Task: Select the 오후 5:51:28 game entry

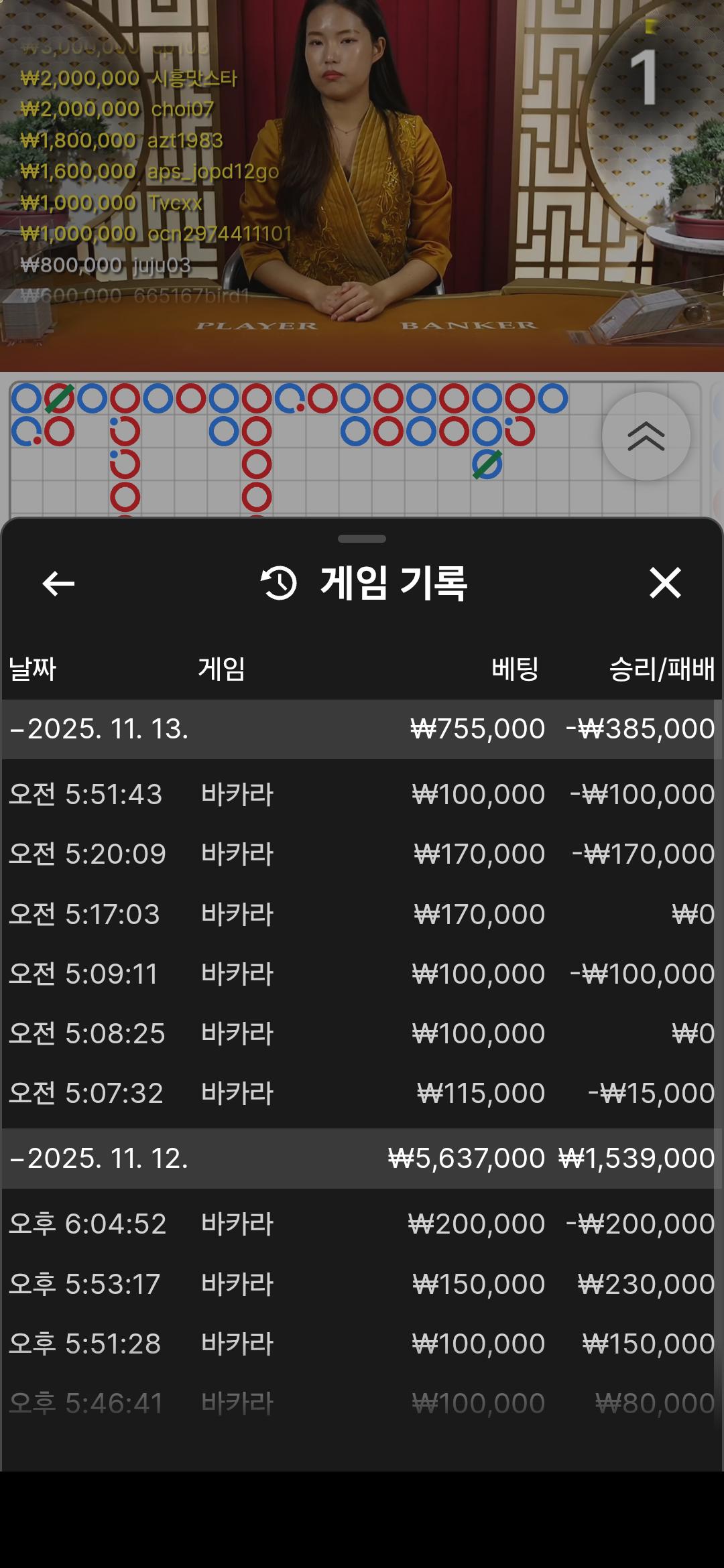Action: (362, 1344)
